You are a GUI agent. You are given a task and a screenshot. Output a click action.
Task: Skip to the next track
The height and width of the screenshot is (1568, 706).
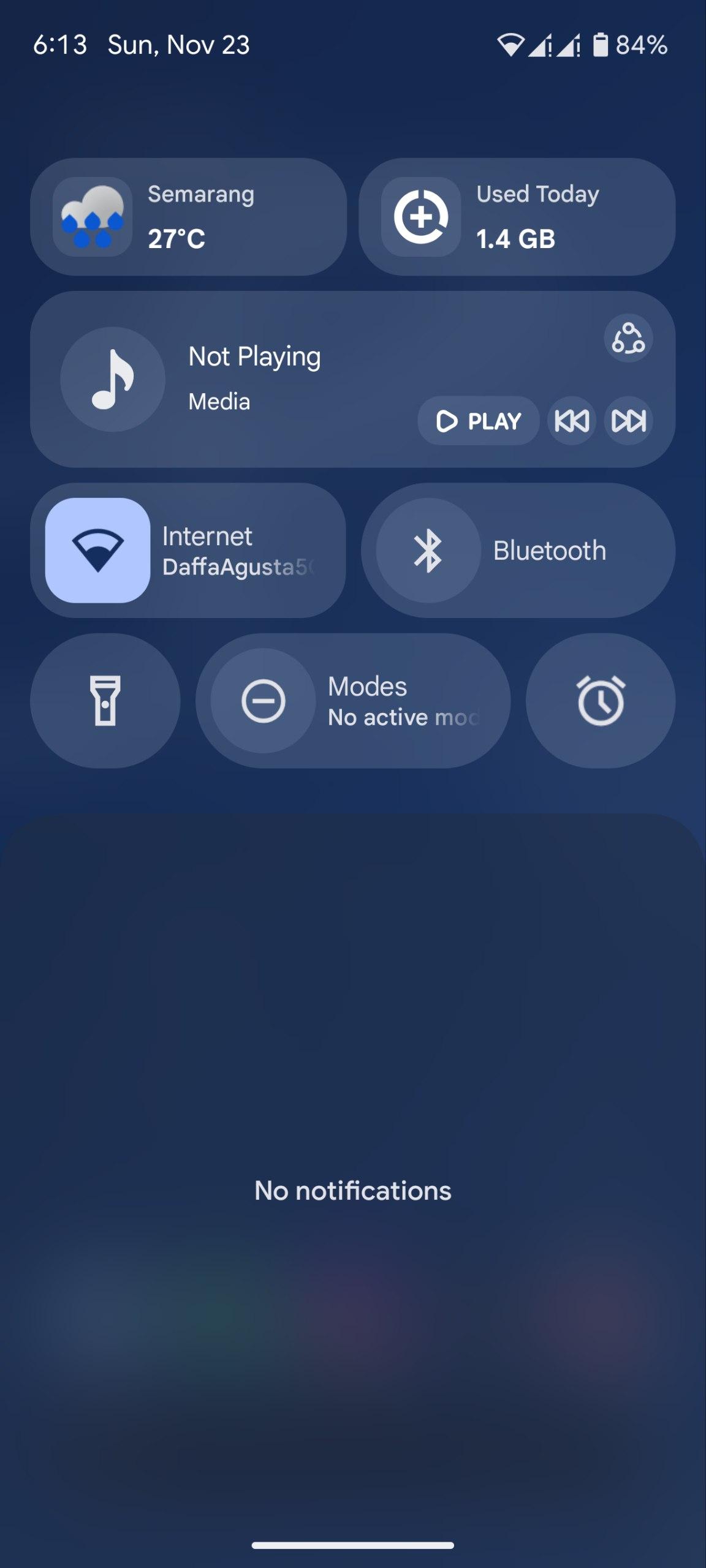tap(628, 421)
